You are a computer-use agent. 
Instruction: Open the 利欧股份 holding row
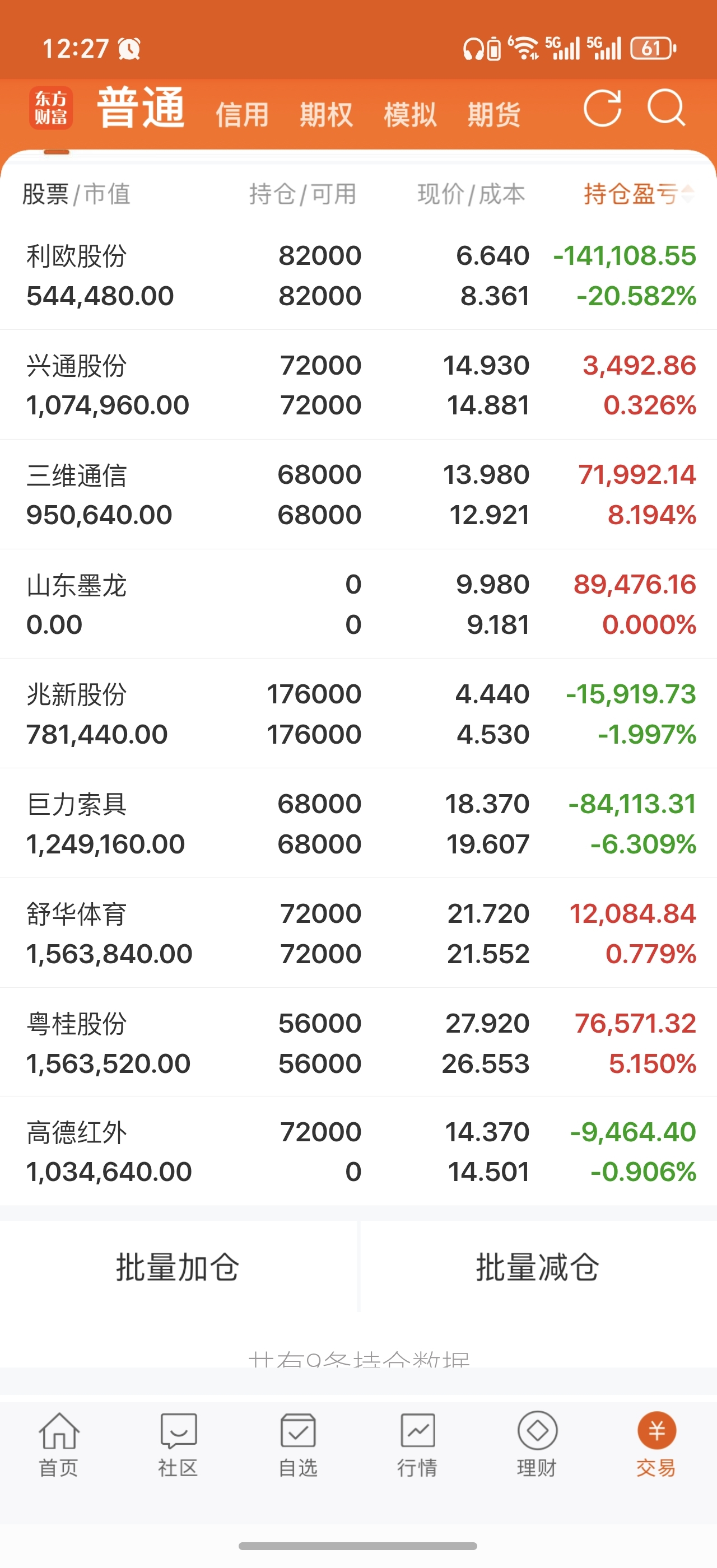(x=358, y=276)
